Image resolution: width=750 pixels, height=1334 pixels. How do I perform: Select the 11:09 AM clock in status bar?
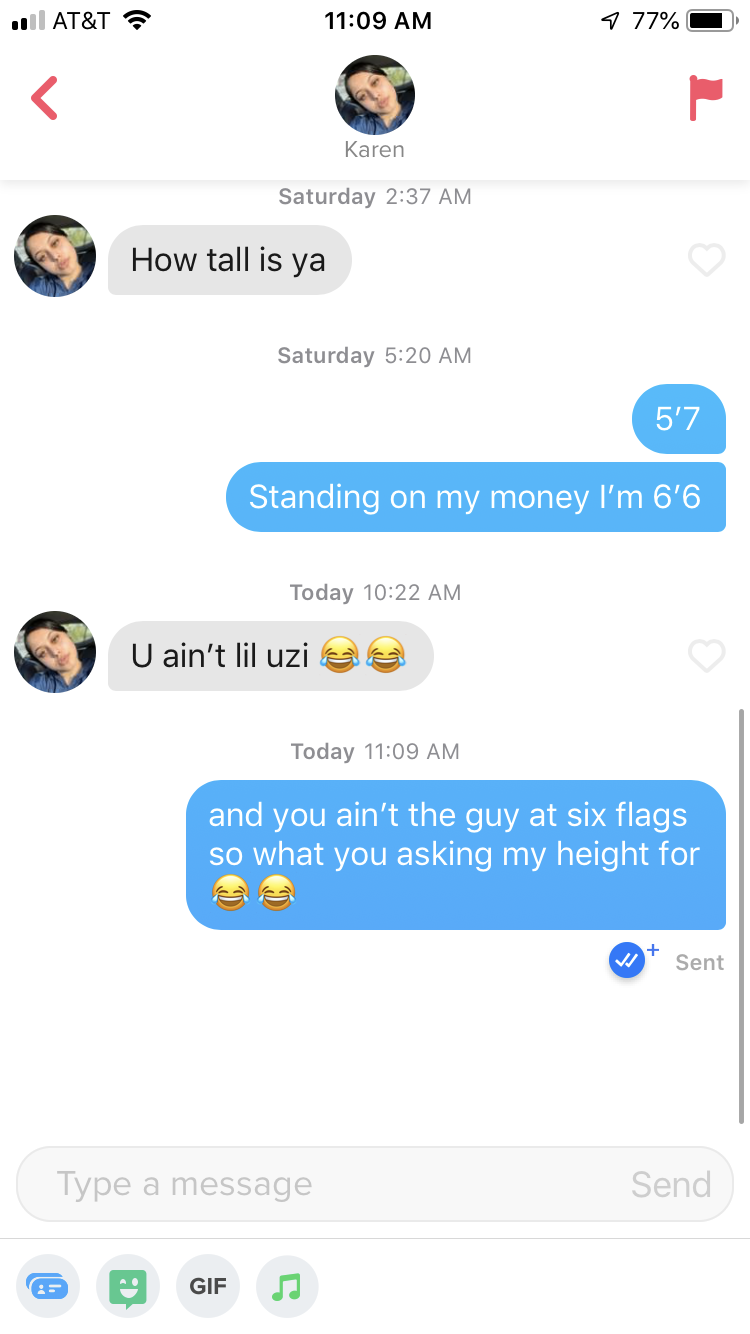tap(377, 20)
